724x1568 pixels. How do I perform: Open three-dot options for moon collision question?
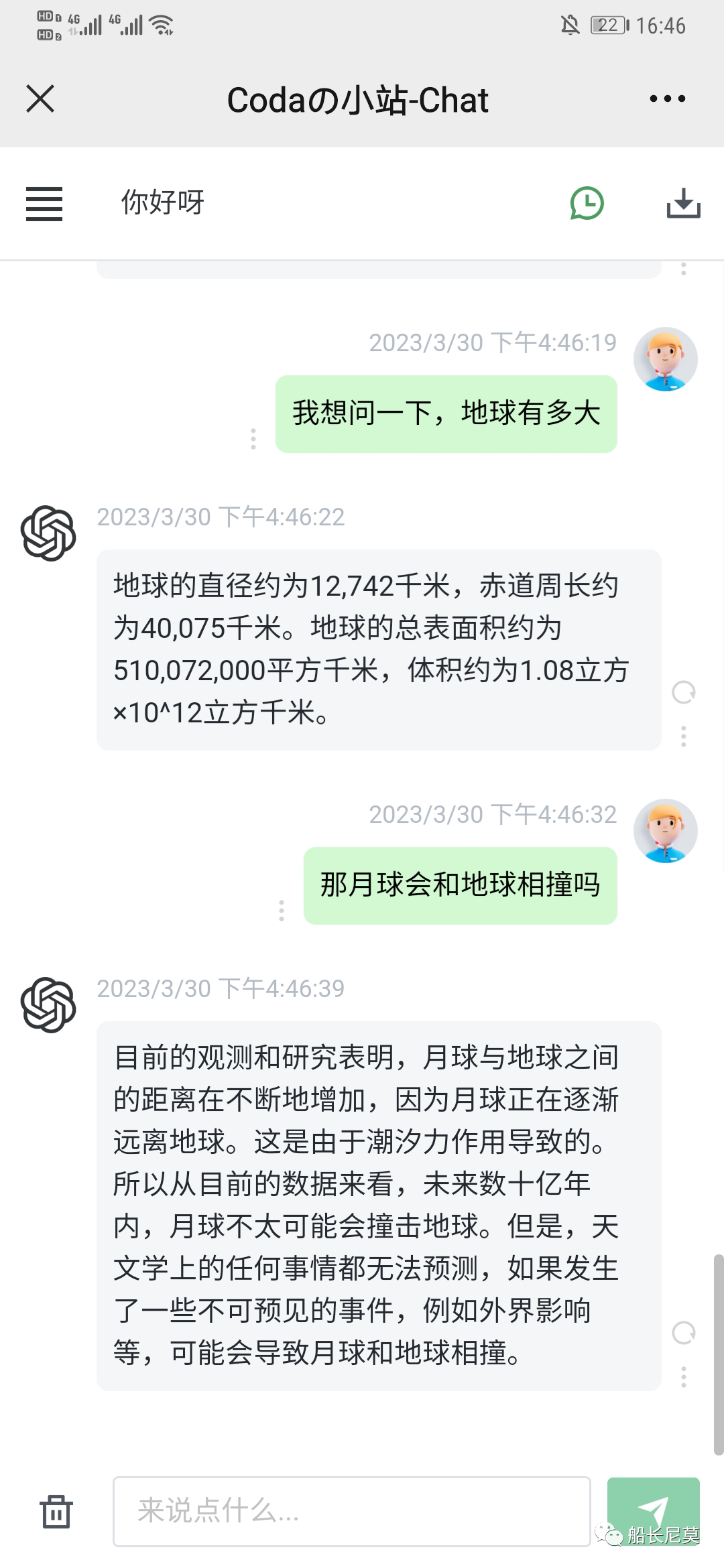tap(282, 911)
